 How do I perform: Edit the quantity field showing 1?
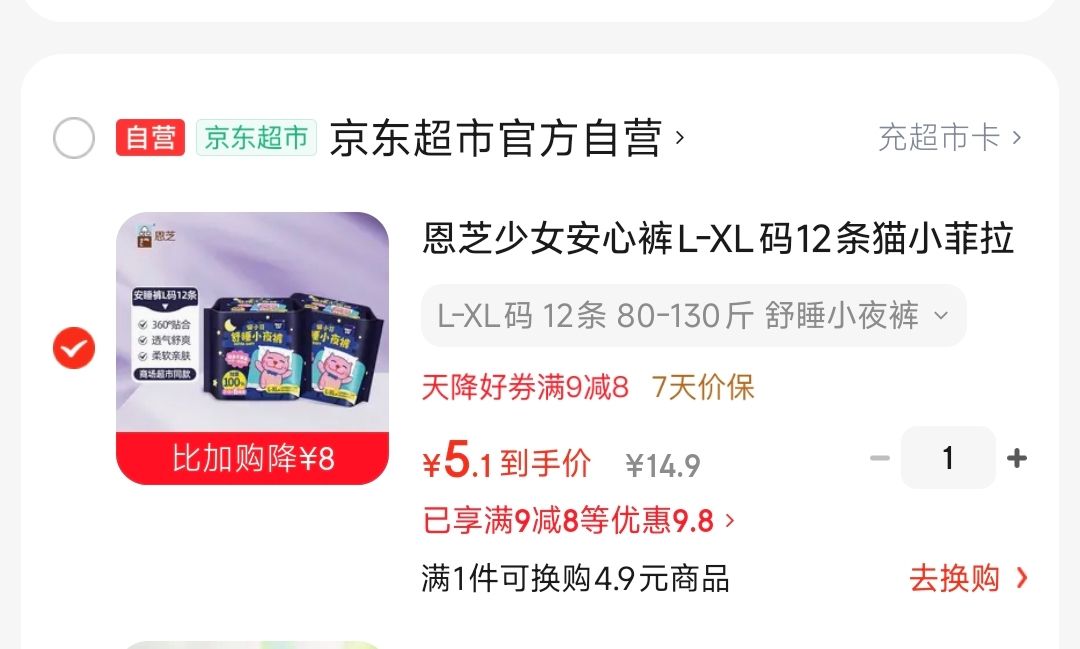point(948,457)
